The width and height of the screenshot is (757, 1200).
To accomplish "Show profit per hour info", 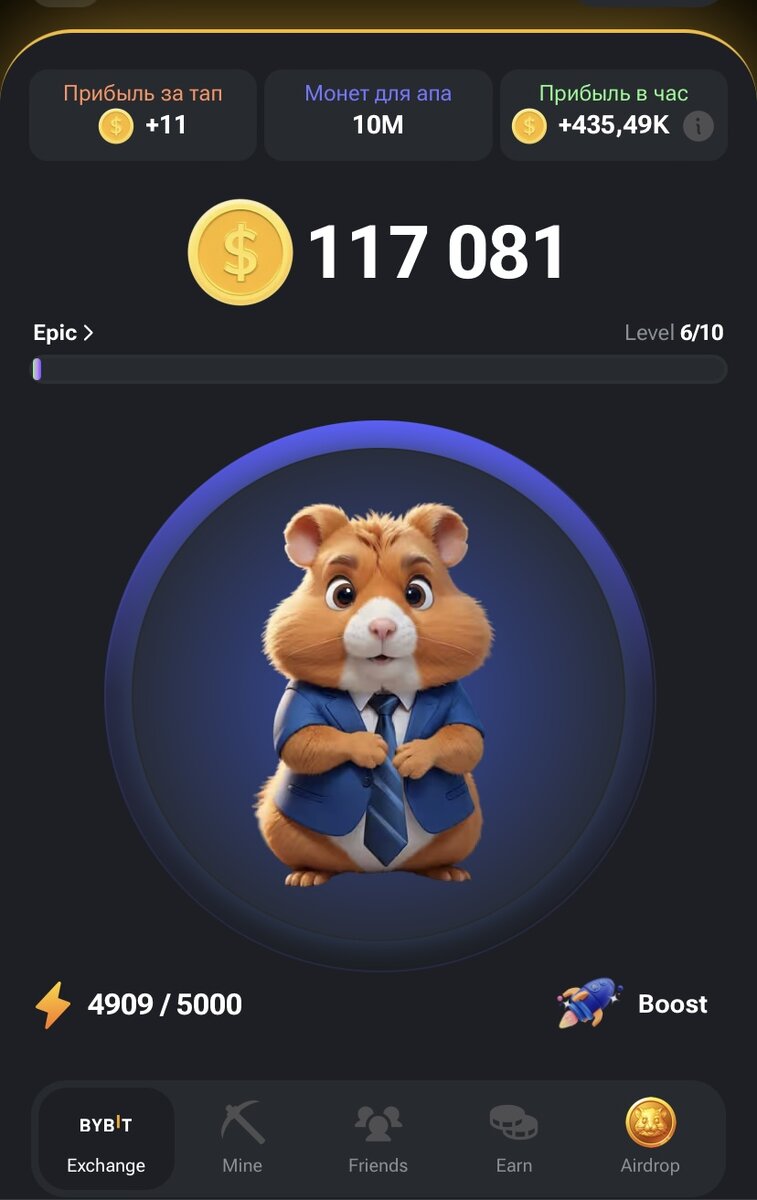I will (x=698, y=126).
